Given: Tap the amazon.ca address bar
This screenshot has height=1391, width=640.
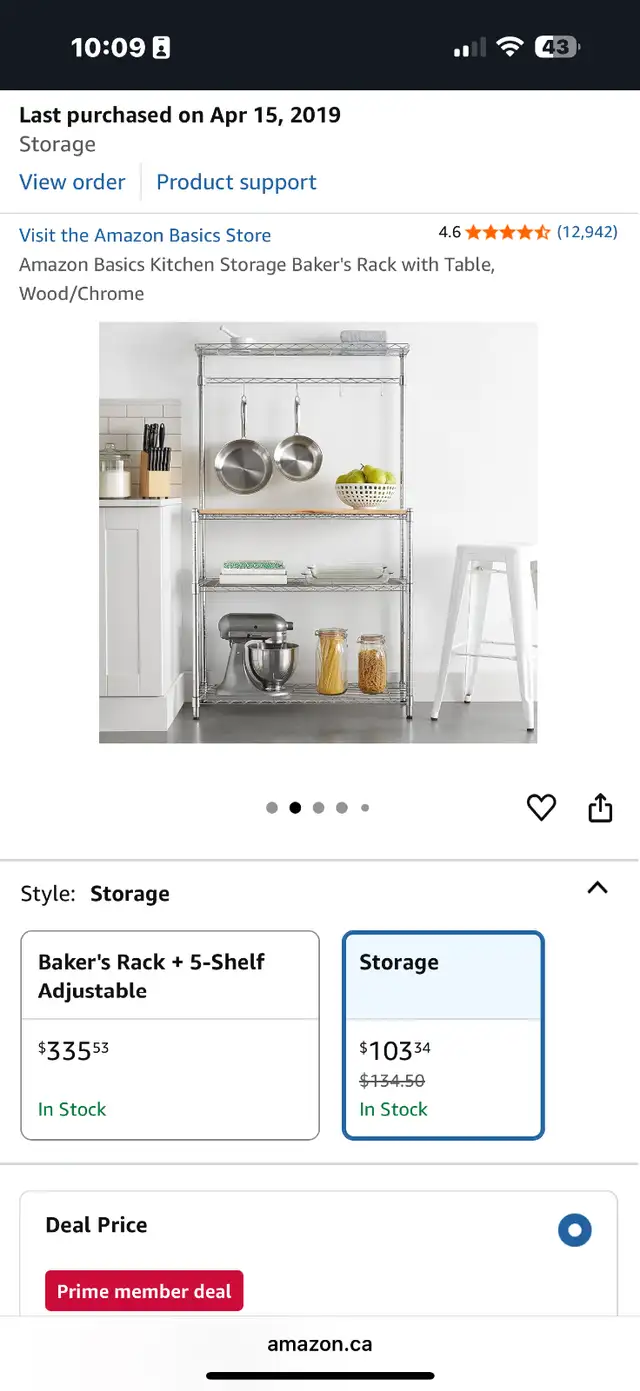Looking at the screenshot, I should coord(320,1344).
